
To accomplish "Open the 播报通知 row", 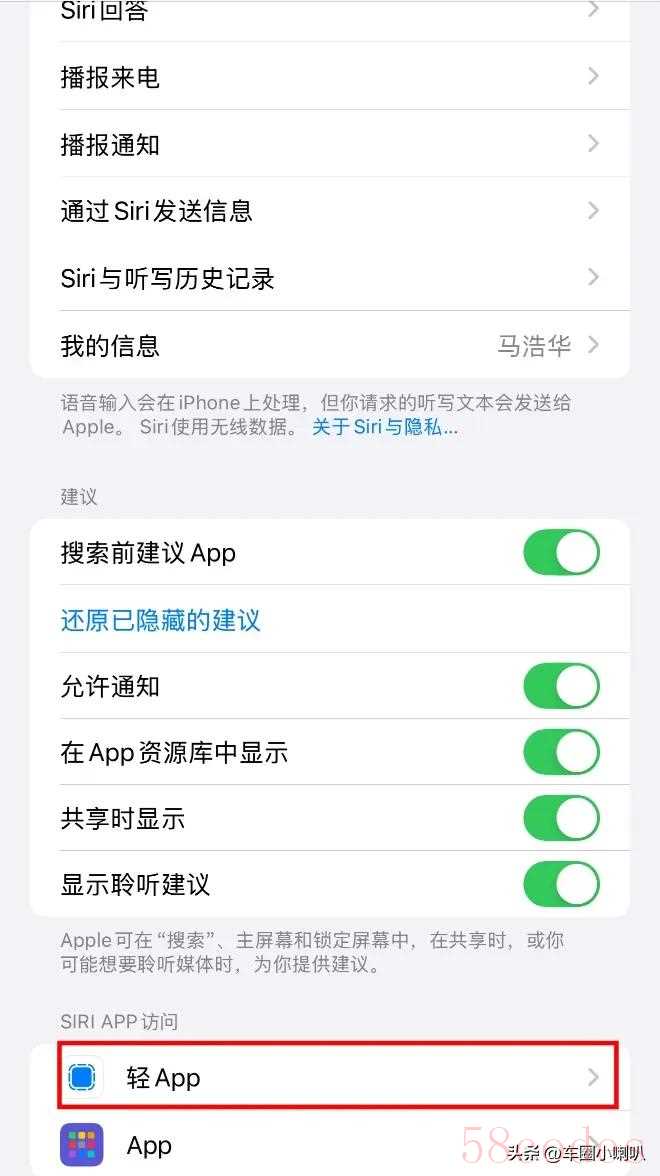I will (330, 143).
